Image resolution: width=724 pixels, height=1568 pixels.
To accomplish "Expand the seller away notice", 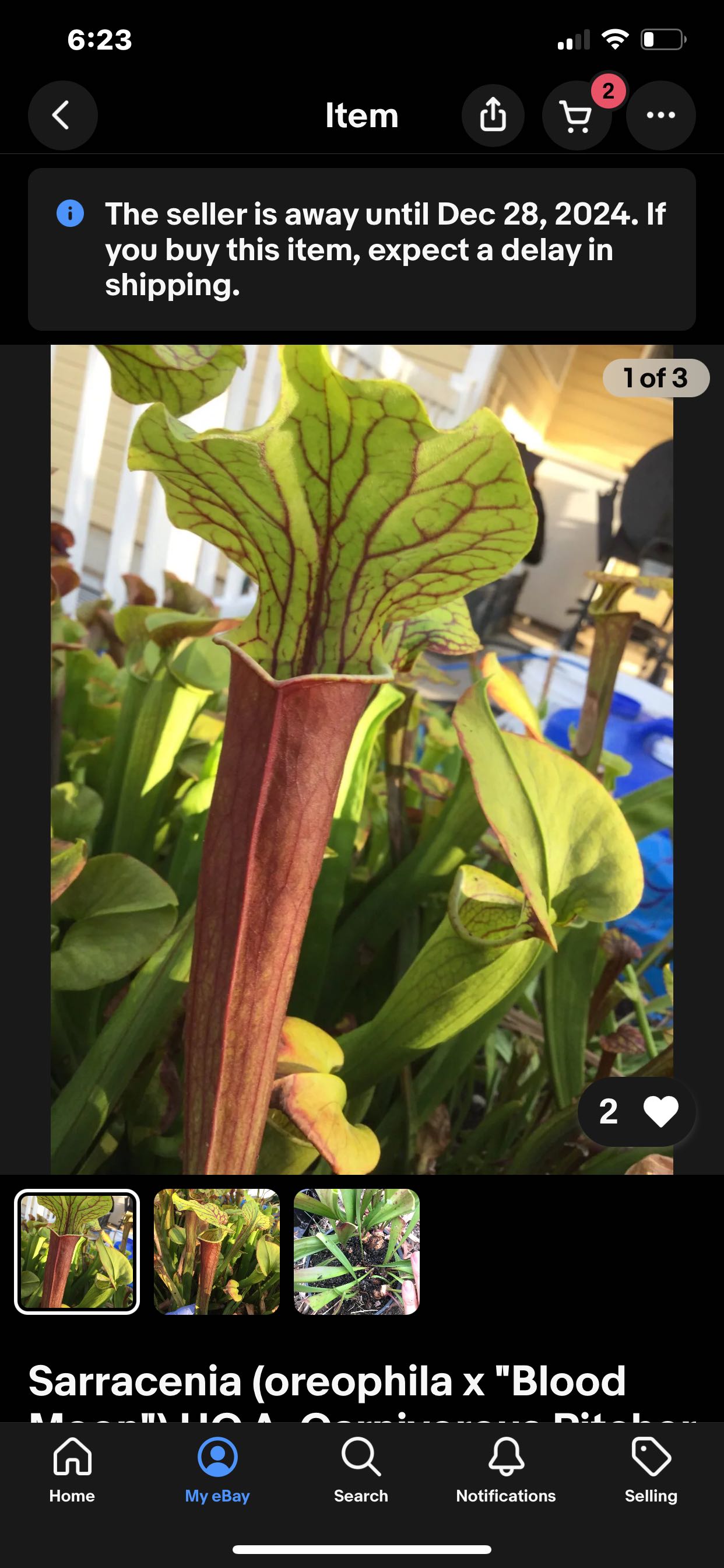I will 361,249.
